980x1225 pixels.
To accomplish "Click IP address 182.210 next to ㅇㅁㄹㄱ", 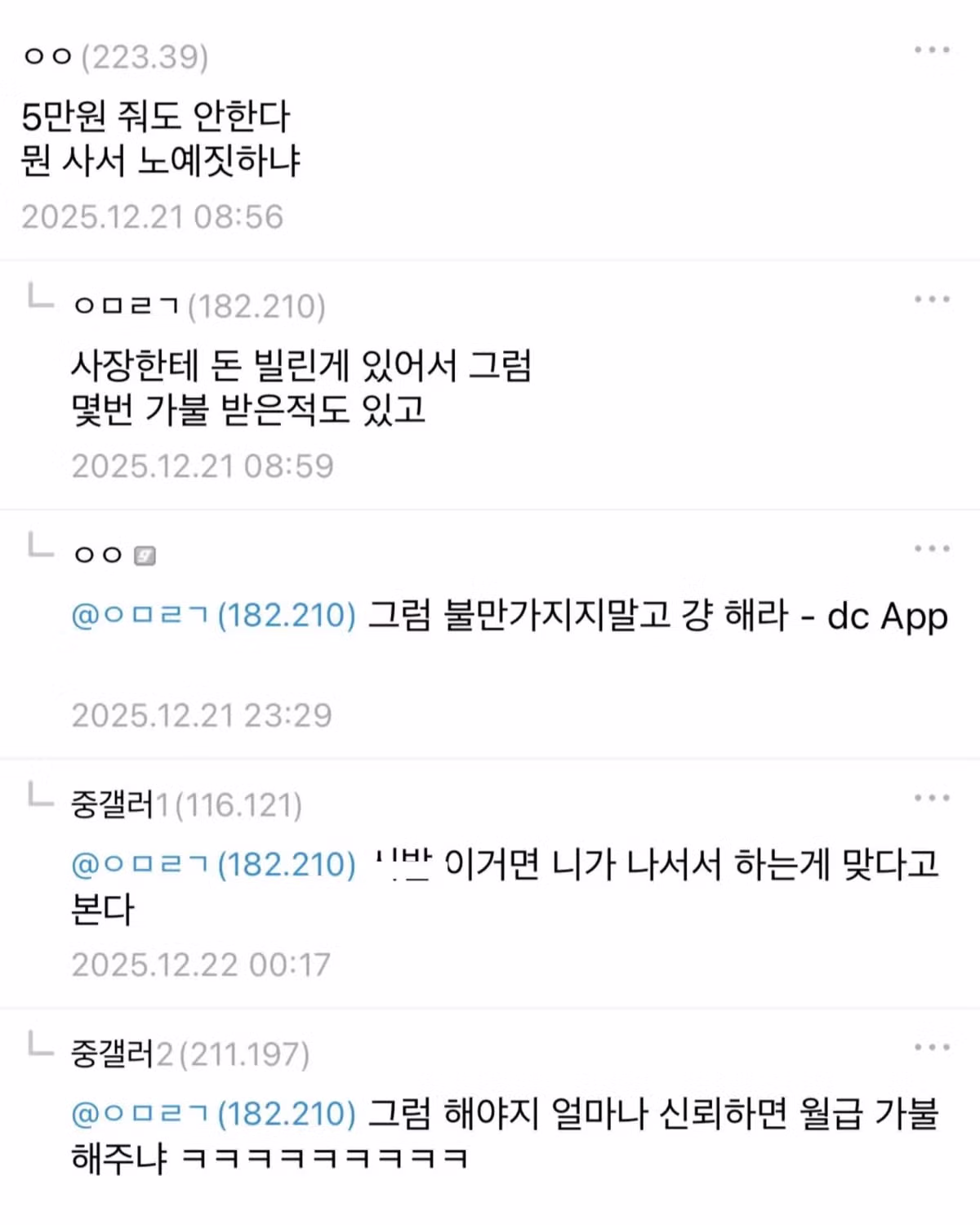I will [x=260, y=308].
